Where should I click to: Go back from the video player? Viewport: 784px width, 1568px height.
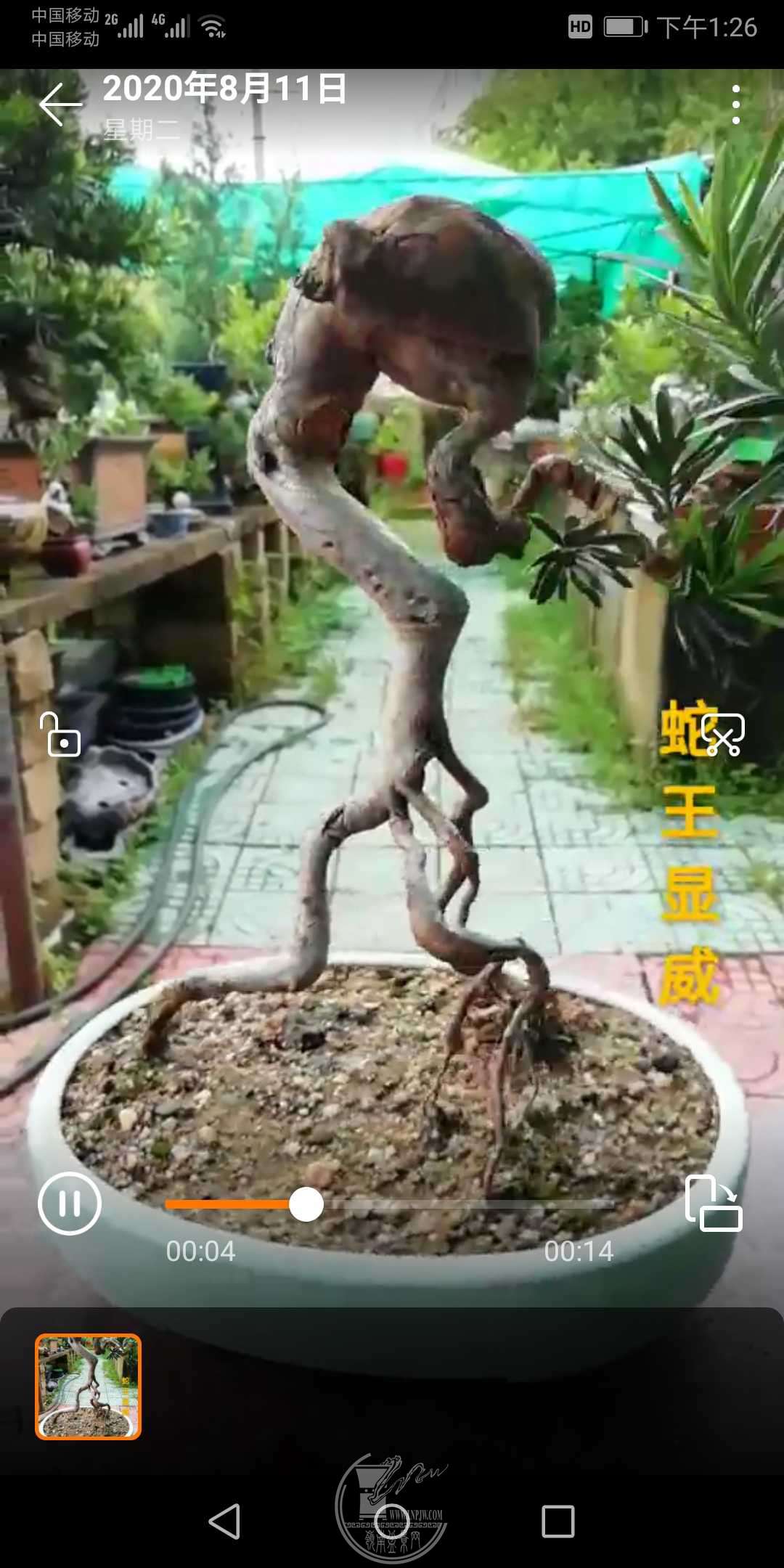point(60,105)
